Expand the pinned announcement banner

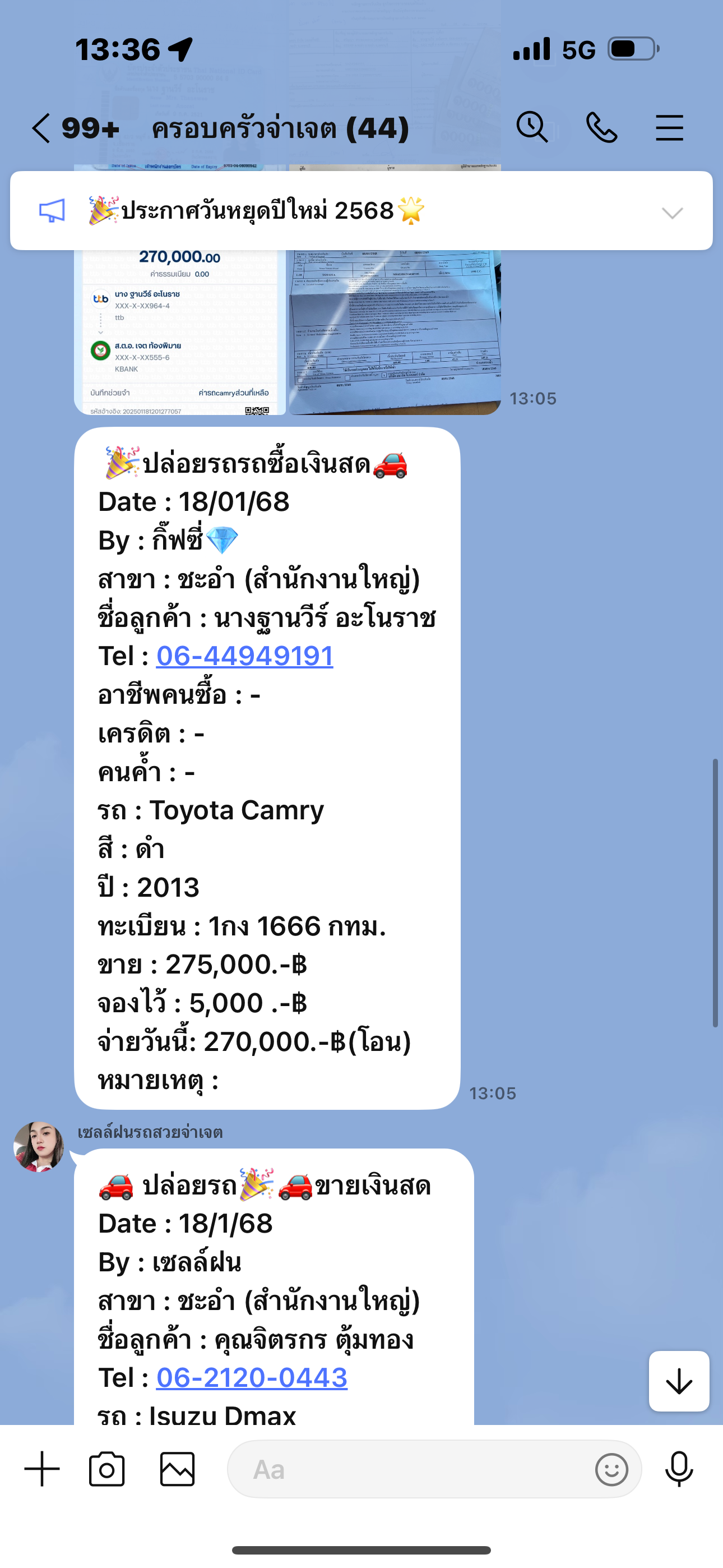[x=672, y=213]
